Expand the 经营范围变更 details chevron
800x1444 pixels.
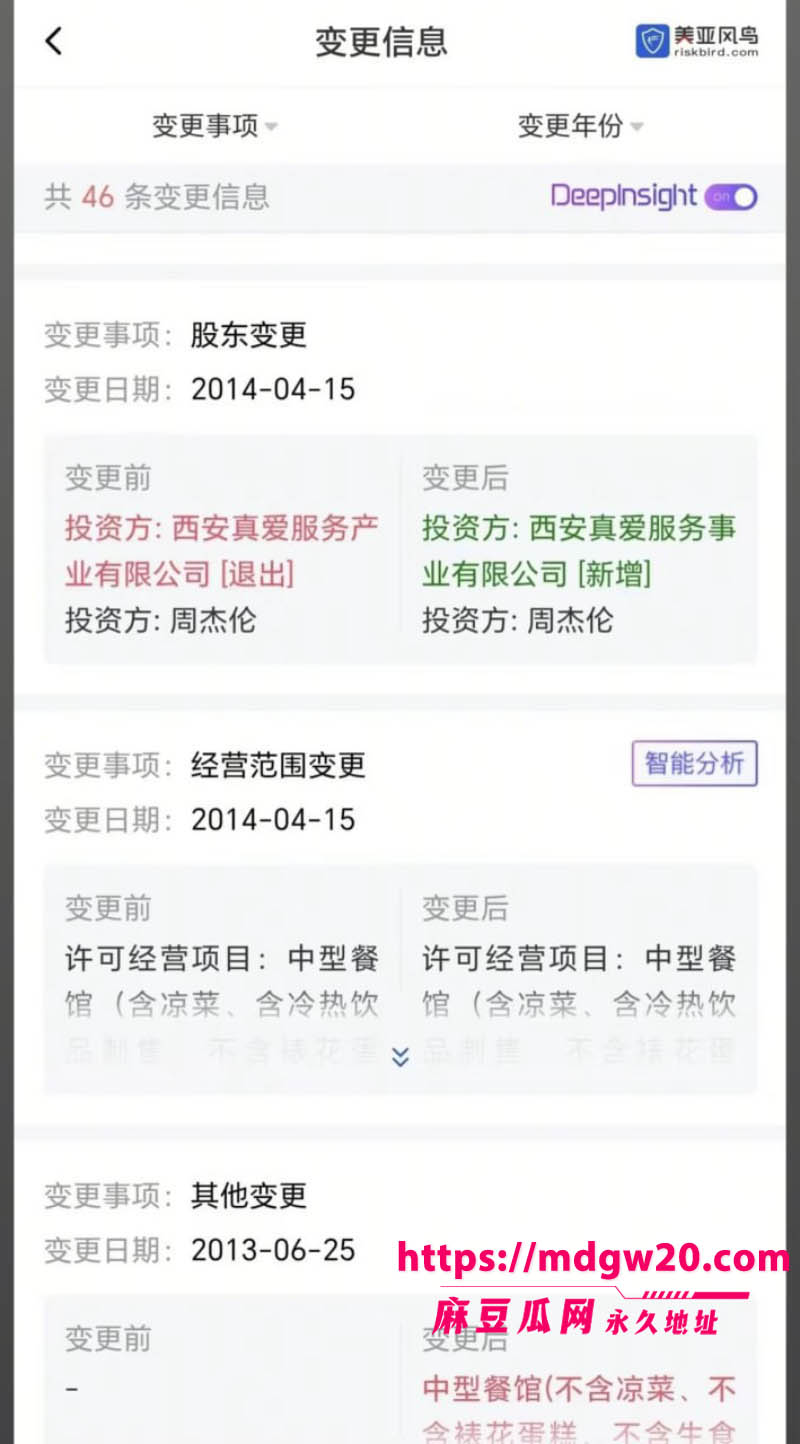(400, 1057)
